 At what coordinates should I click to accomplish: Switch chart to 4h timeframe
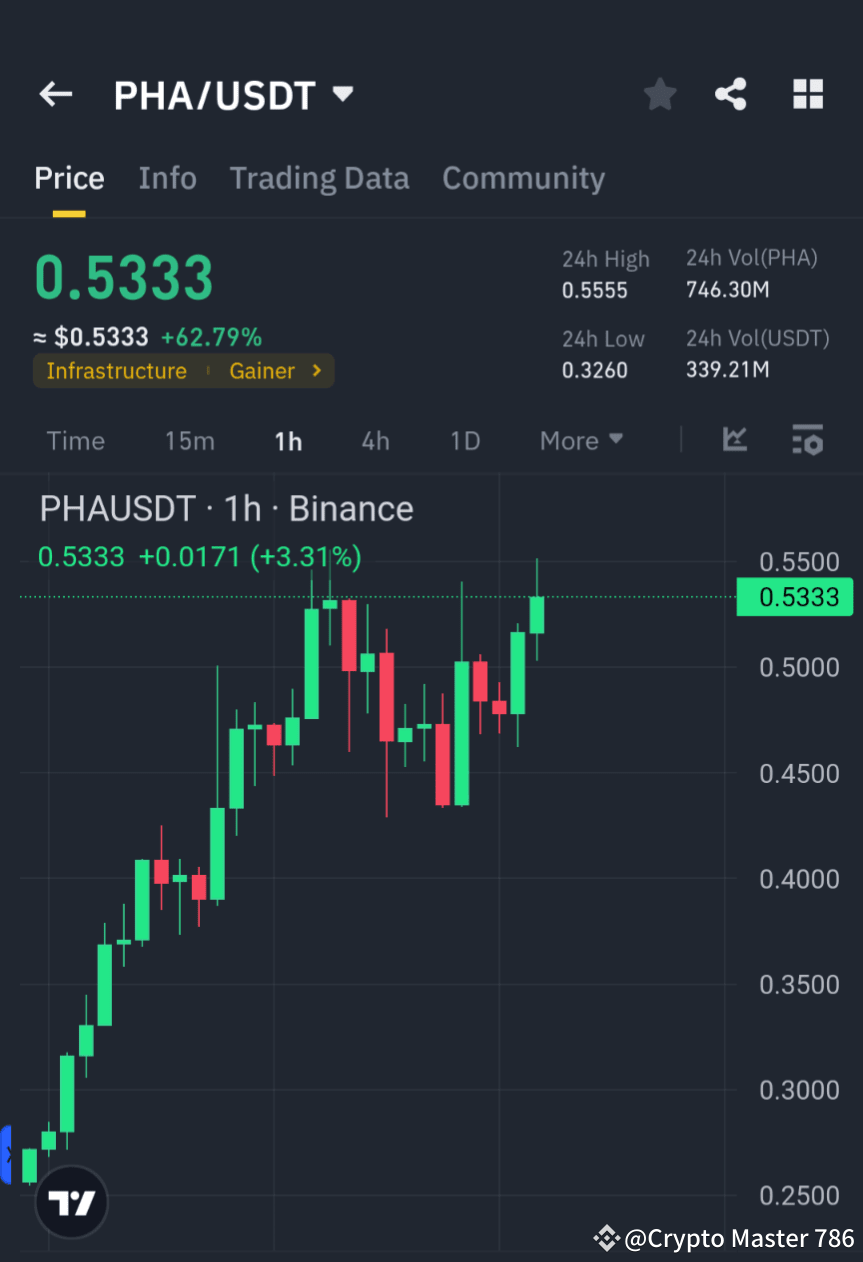pos(375,440)
